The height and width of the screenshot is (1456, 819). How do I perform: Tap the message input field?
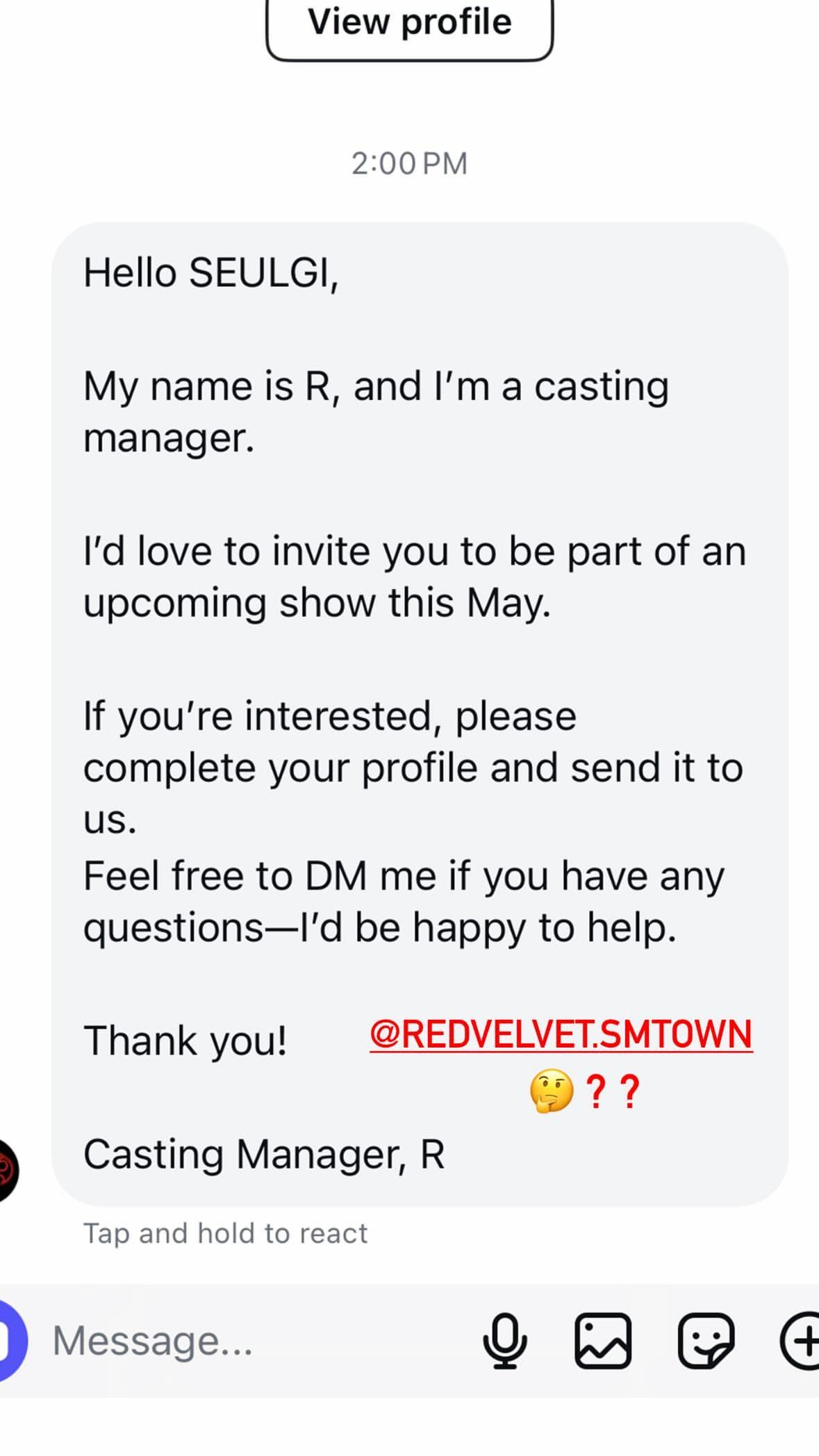click(x=257, y=1340)
